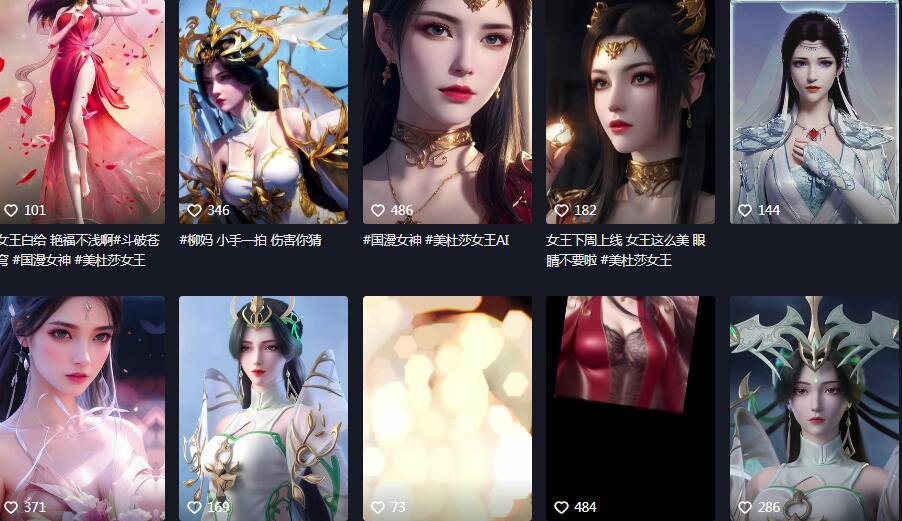Open the video tile with 486 likes
Screen dimensions: 902x521
point(447,110)
